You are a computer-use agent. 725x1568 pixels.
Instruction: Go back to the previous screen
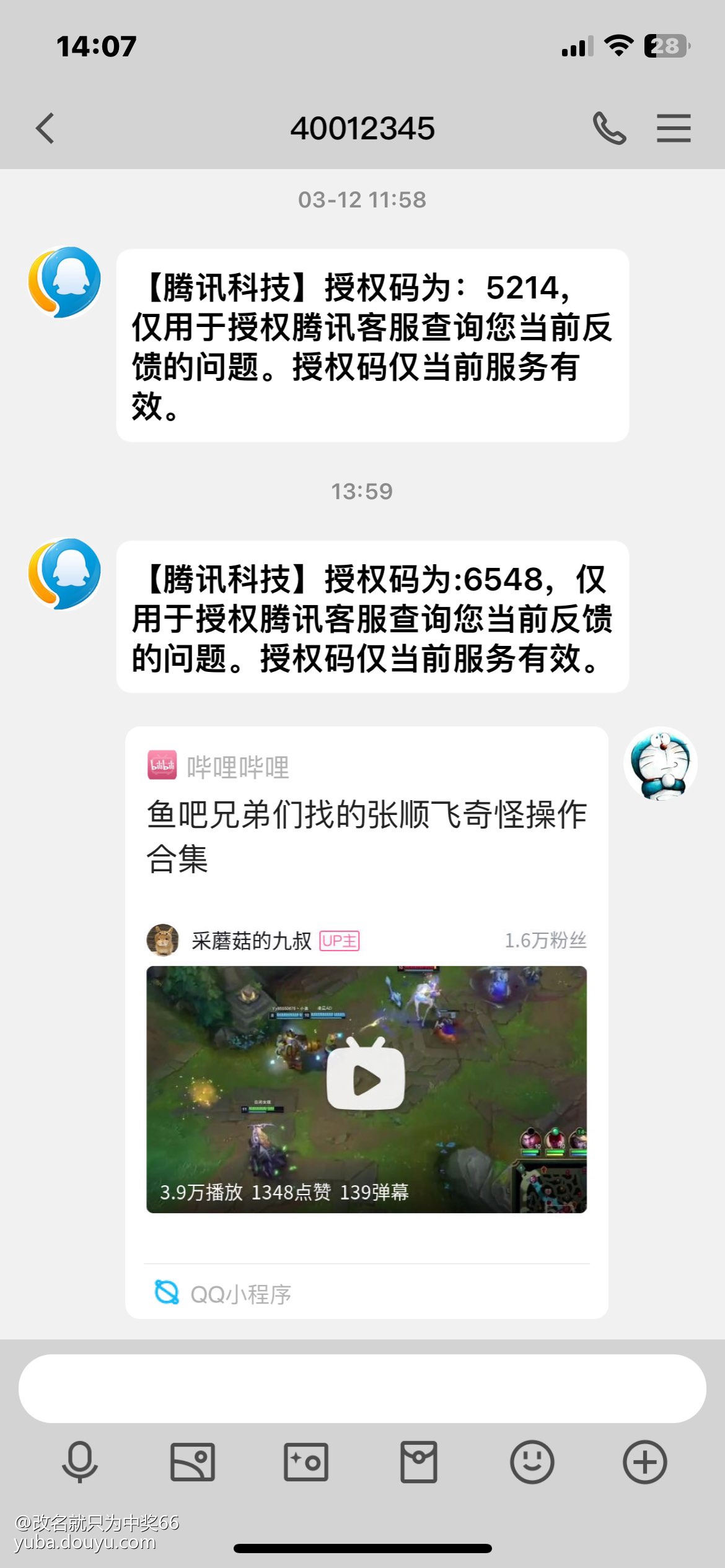45,129
